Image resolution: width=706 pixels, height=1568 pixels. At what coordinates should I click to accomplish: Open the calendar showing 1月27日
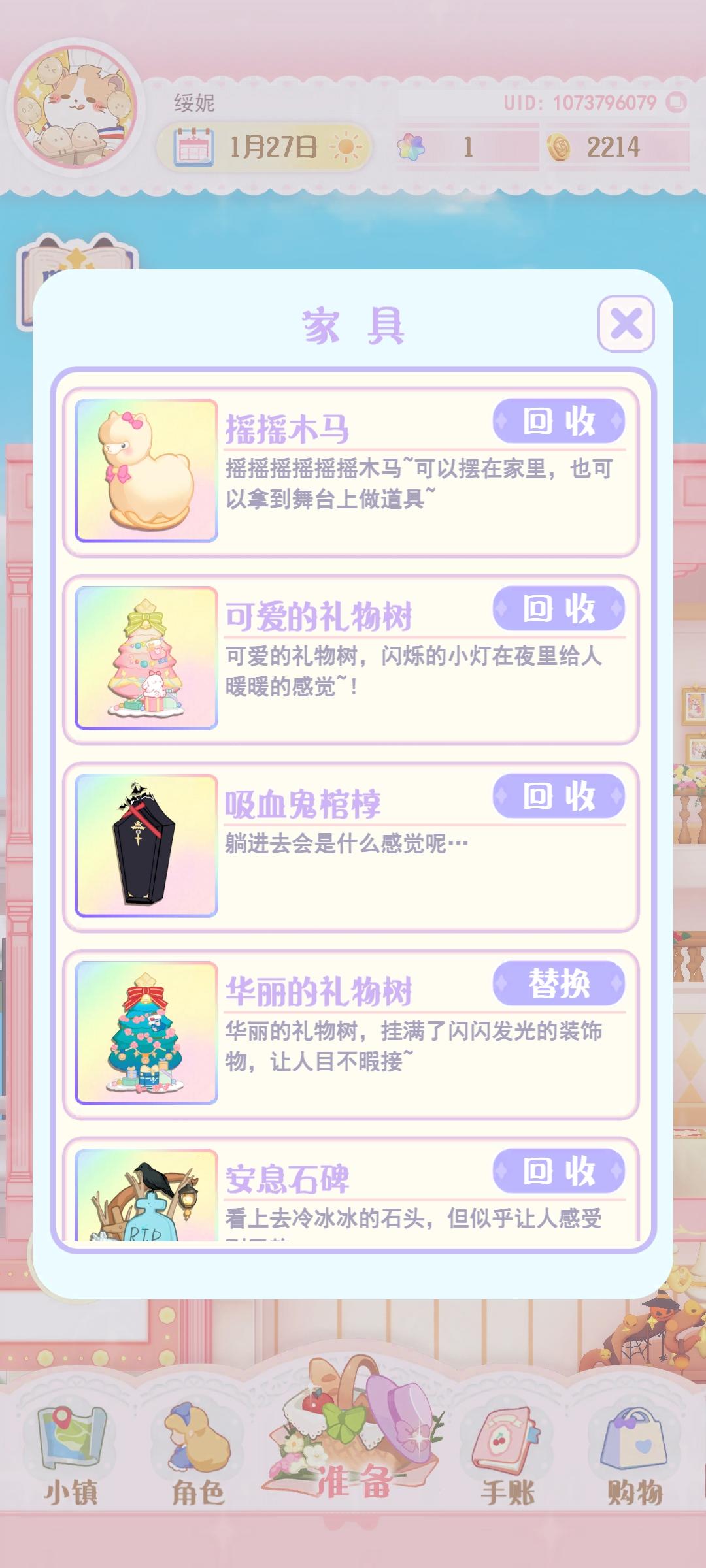(261, 147)
